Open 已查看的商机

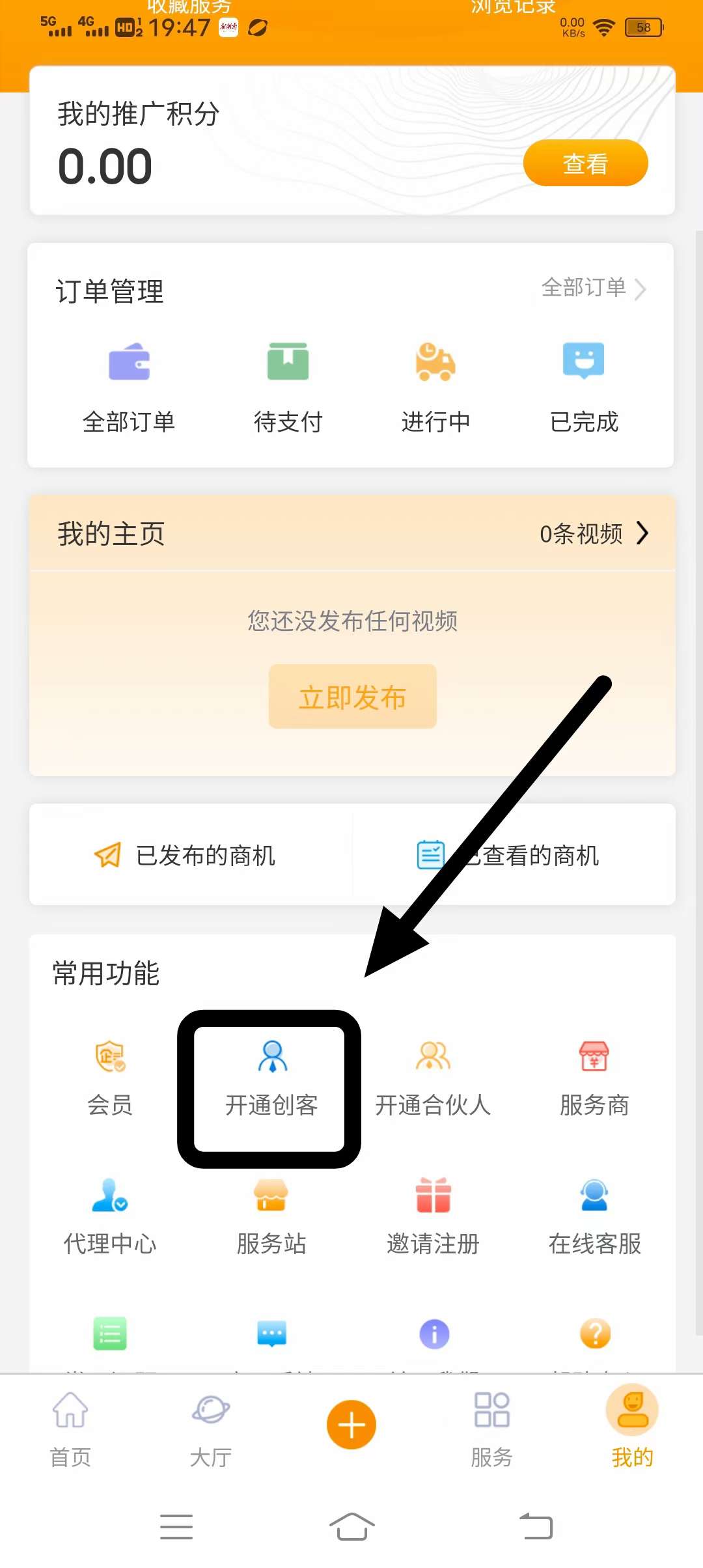[508, 855]
